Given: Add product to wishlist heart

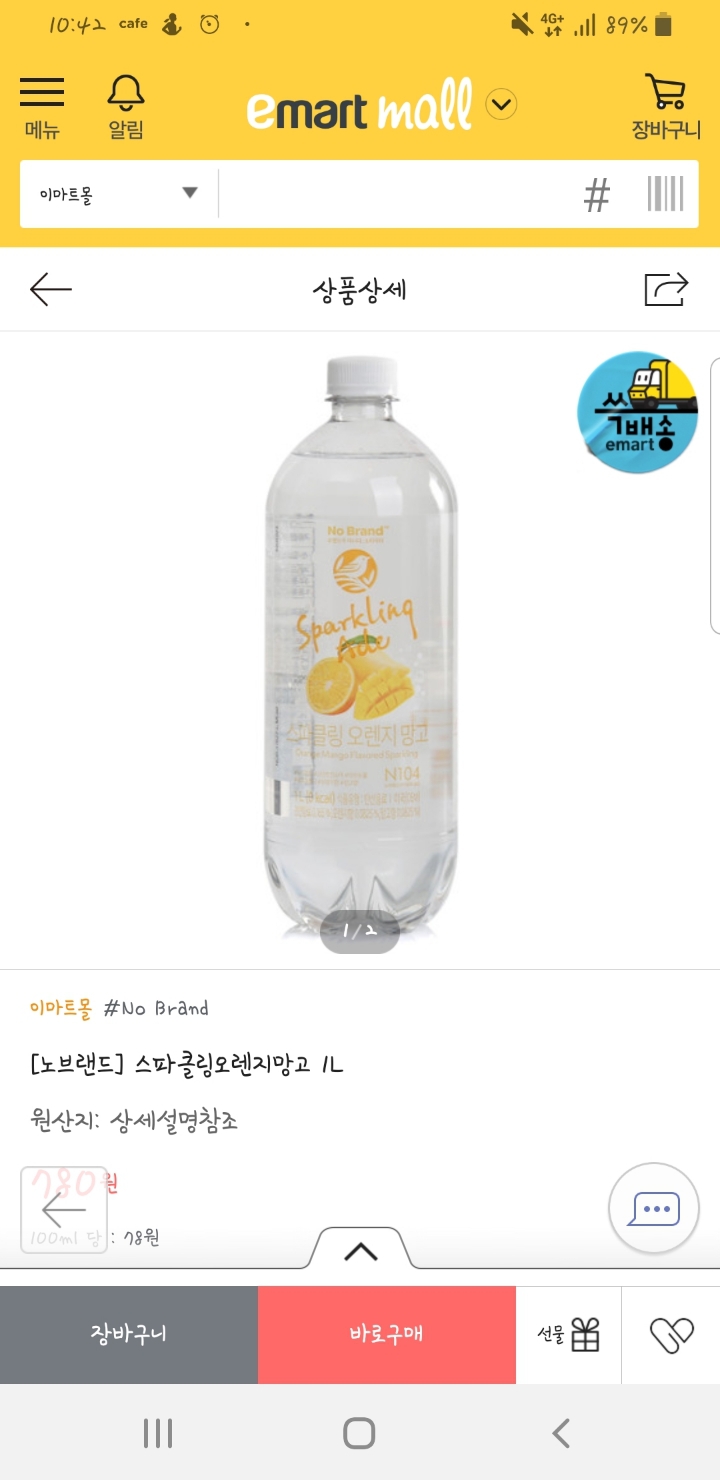Looking at the screenshot, I should pos(671,1334).
